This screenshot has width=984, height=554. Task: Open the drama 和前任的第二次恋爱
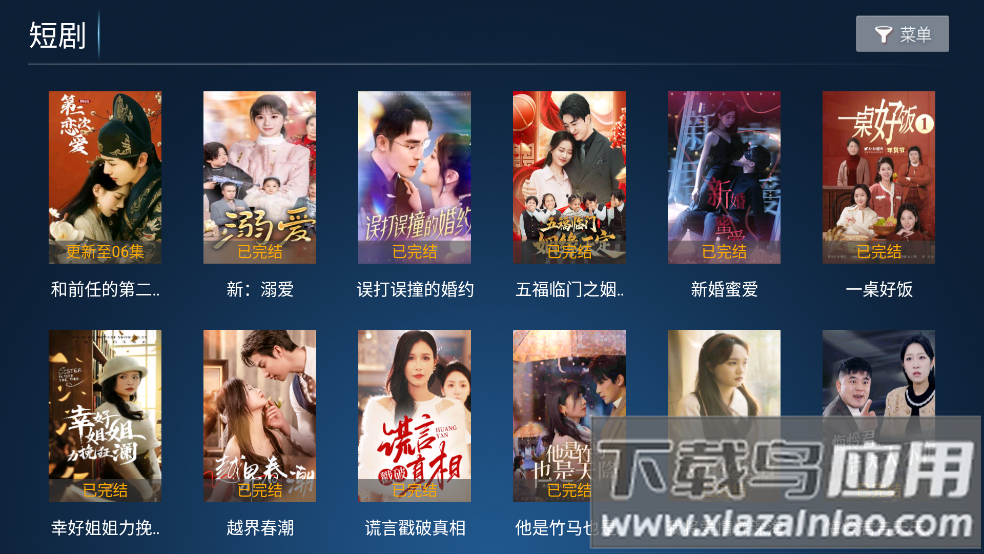tap(105, 178)
